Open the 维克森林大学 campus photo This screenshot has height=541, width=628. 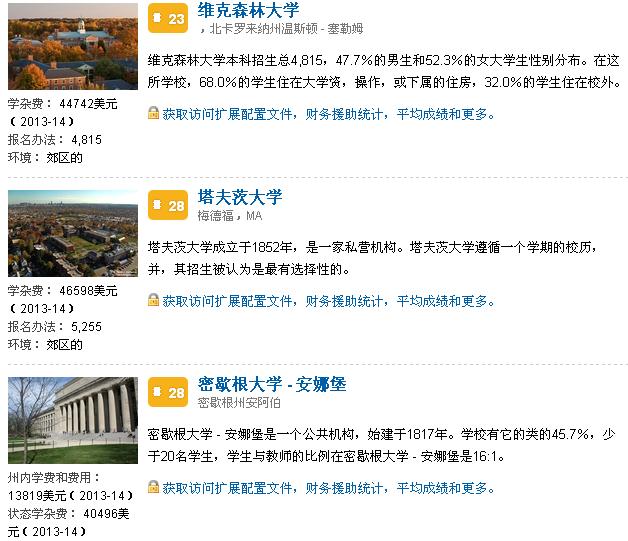point(72,46)
